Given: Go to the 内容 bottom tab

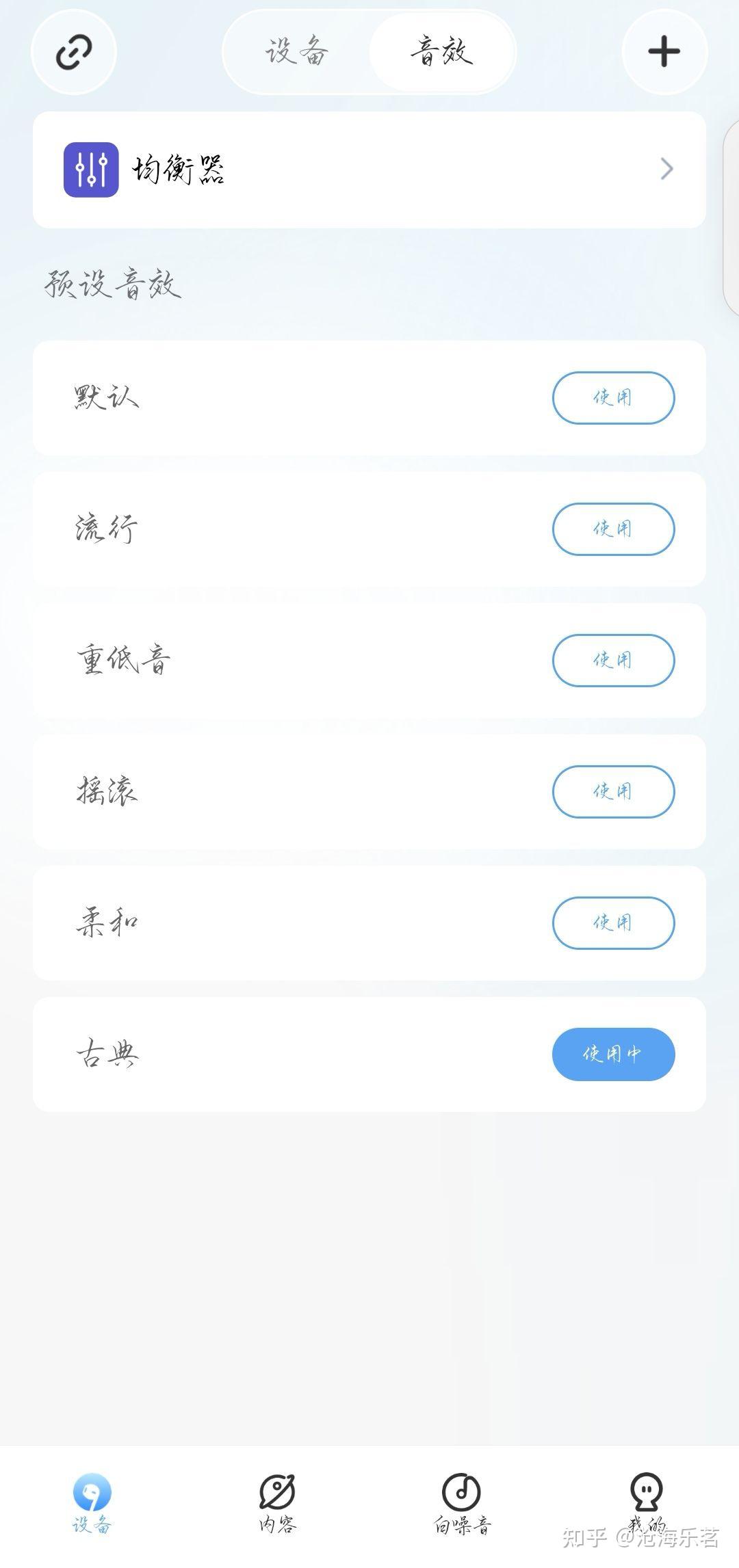Looking at the screenshot, I should (277, 1503).
